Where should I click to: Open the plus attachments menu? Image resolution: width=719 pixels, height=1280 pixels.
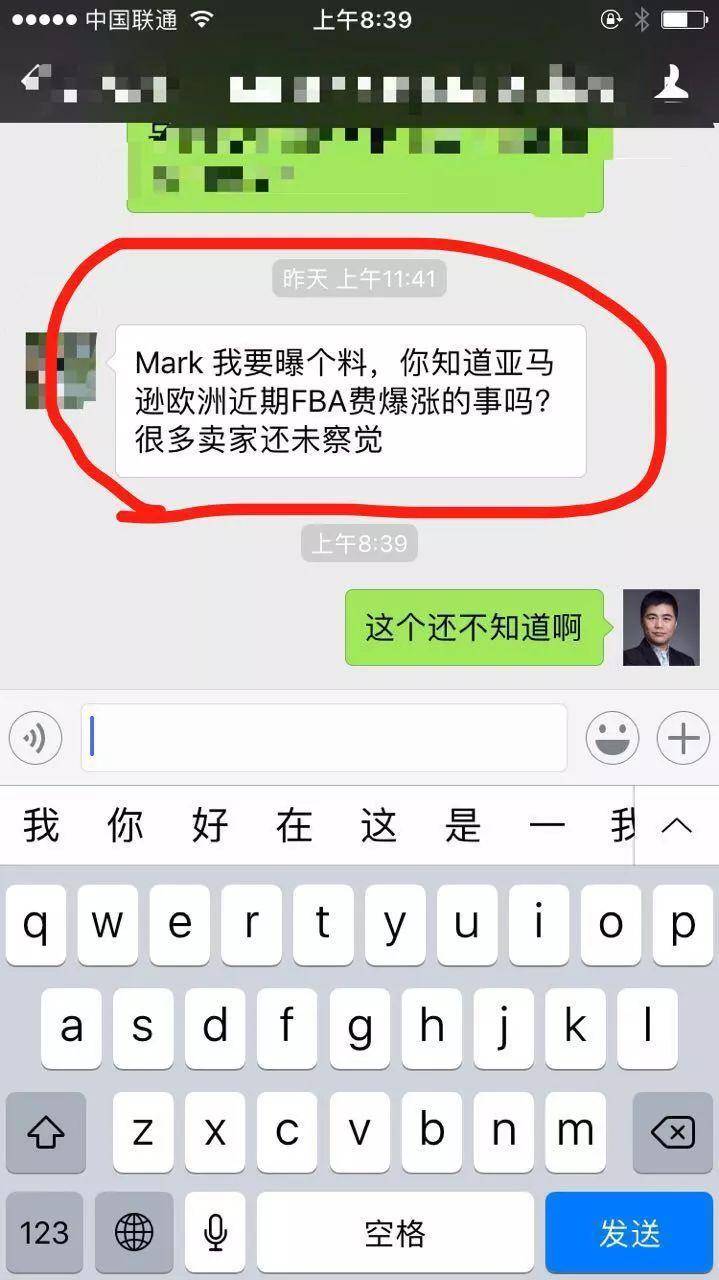click(x=683, y=739)
